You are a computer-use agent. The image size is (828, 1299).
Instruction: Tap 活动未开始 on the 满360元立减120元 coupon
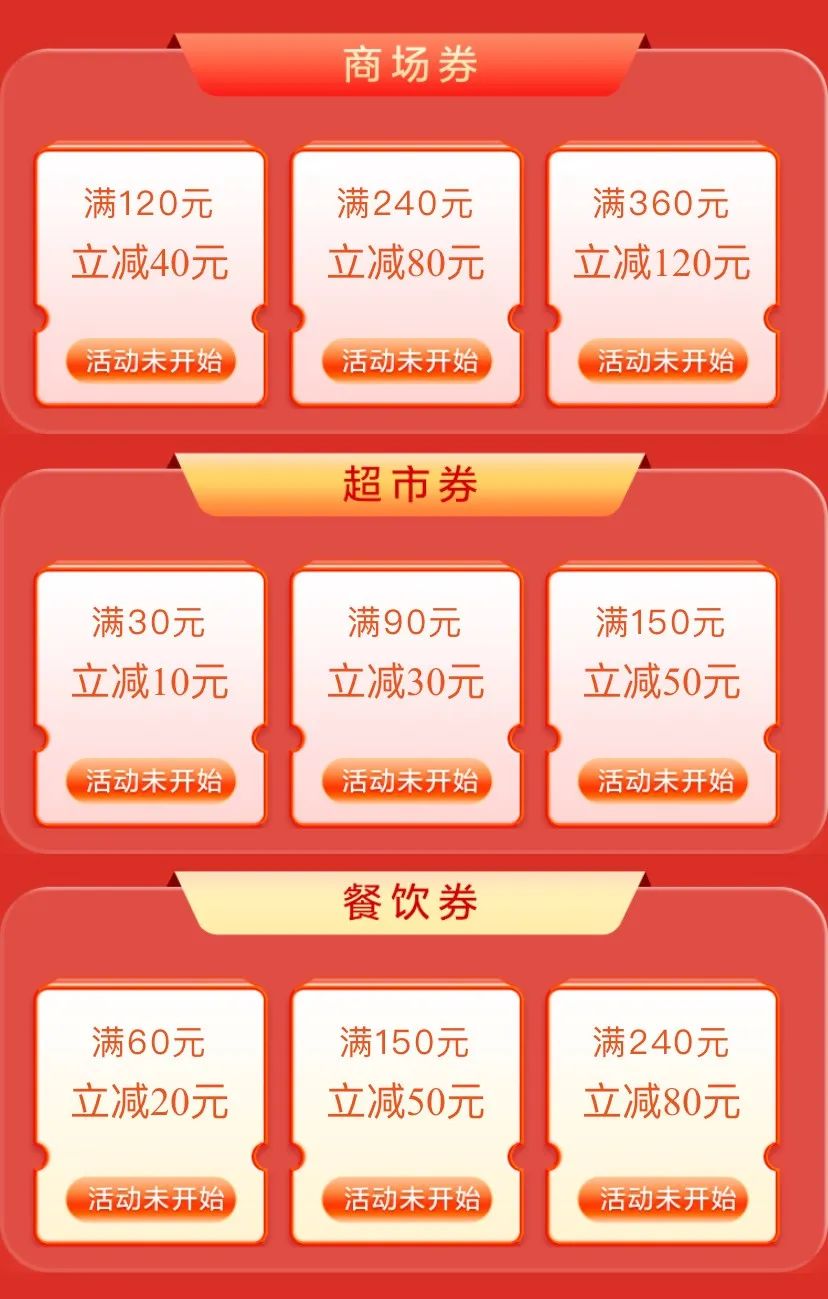pyautogui.click(x=663, y=361)
